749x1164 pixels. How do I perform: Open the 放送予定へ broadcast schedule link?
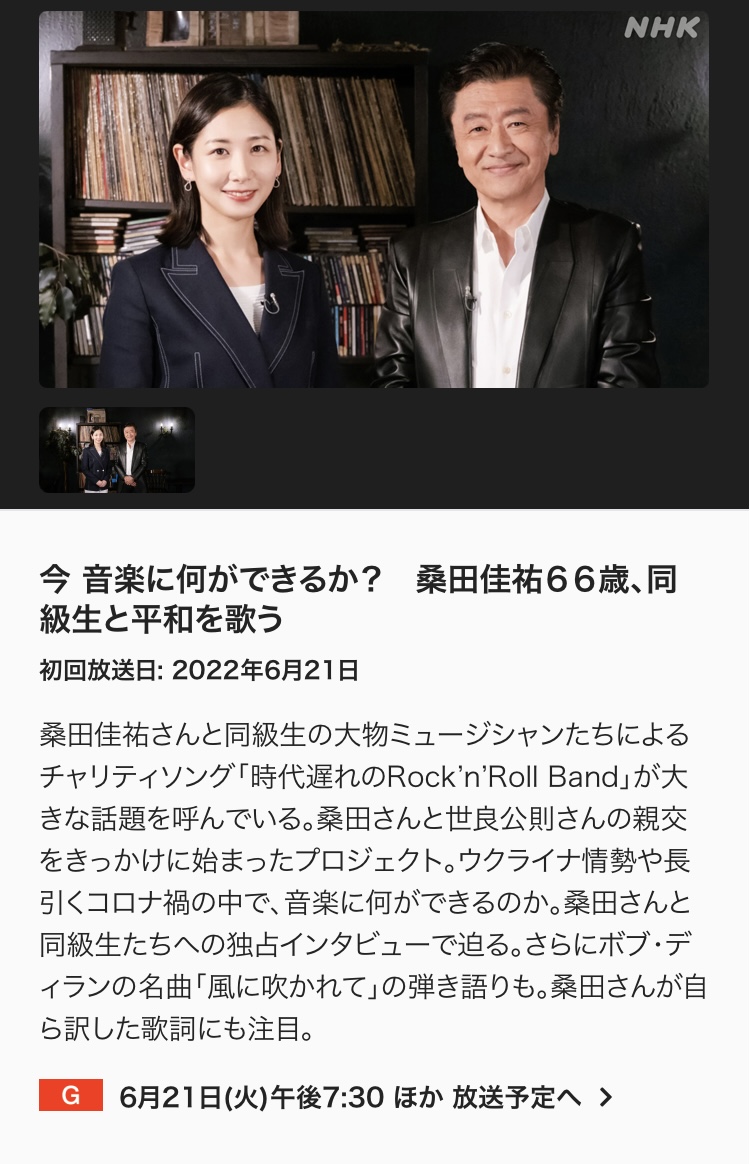pos(530,1097)
